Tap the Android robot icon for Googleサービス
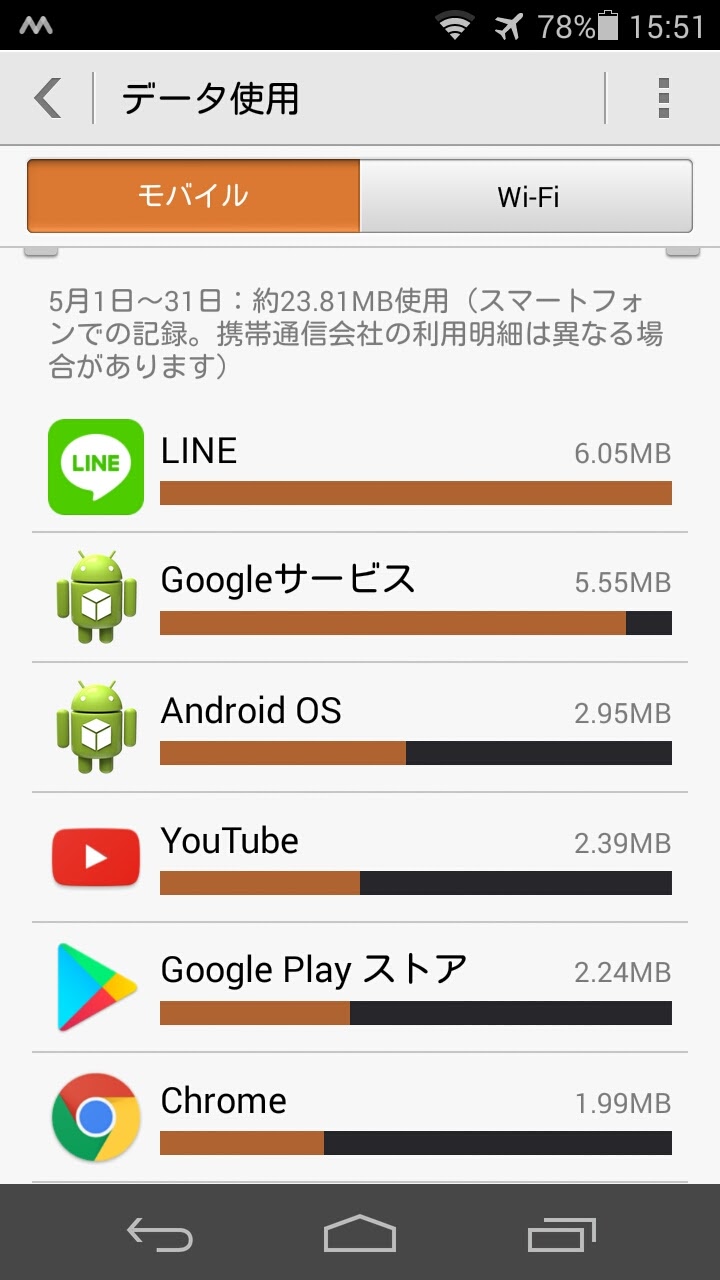The width and height of the screenshot is (720, 1280). pos(95,597)
